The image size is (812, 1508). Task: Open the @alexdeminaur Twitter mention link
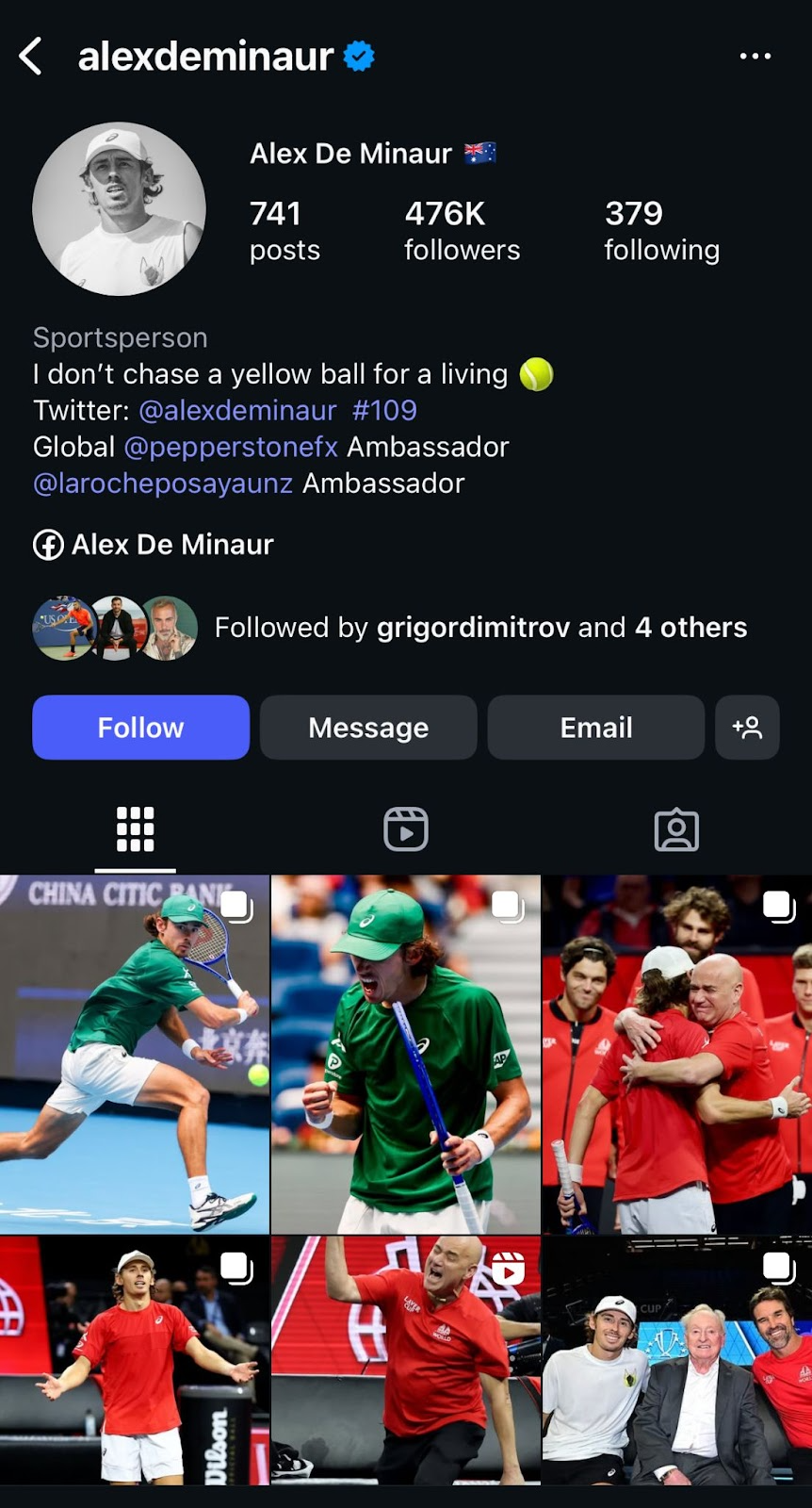pyautogui.click(x=237, y=411)
